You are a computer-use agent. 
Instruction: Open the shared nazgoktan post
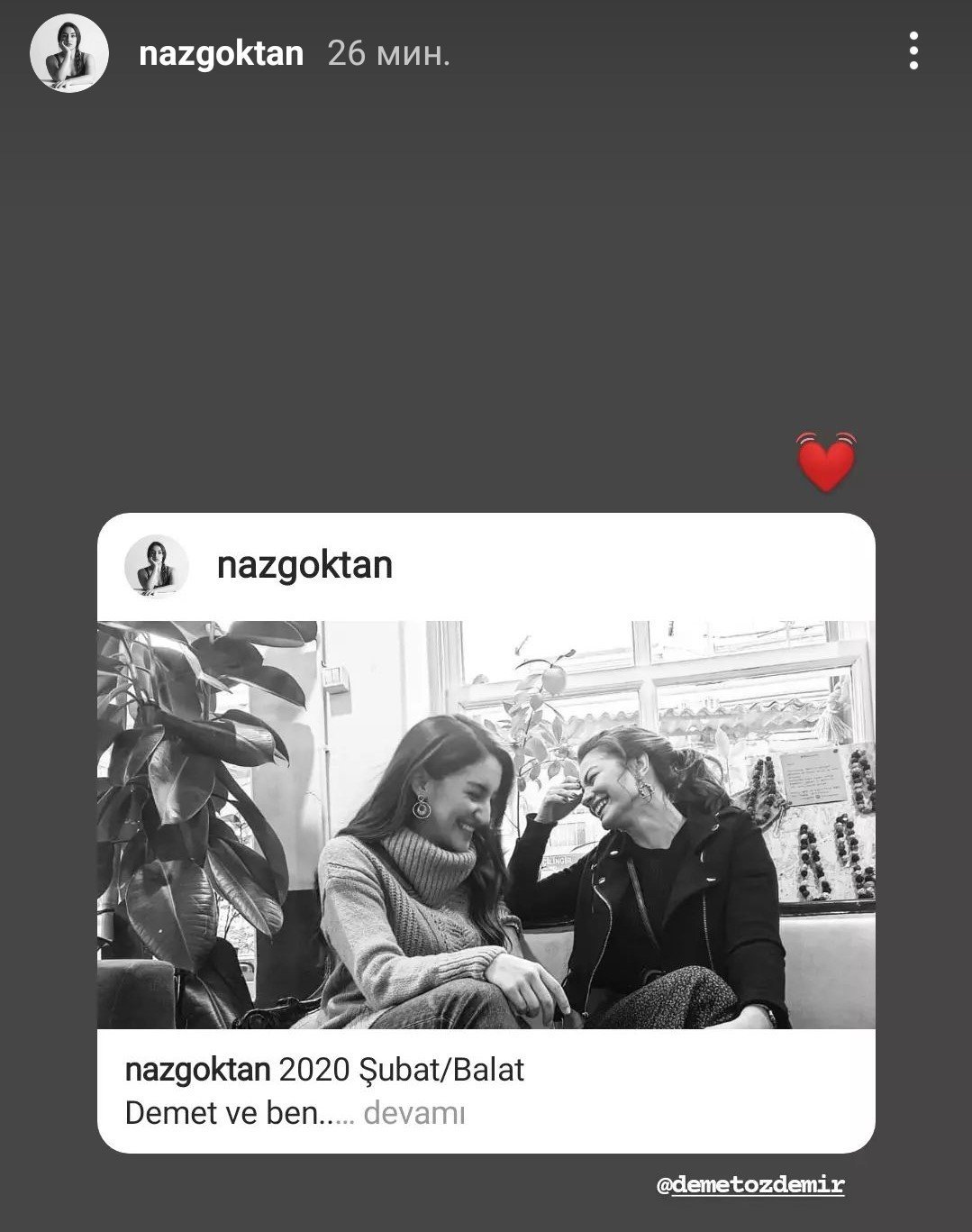(x=486, y=824)
